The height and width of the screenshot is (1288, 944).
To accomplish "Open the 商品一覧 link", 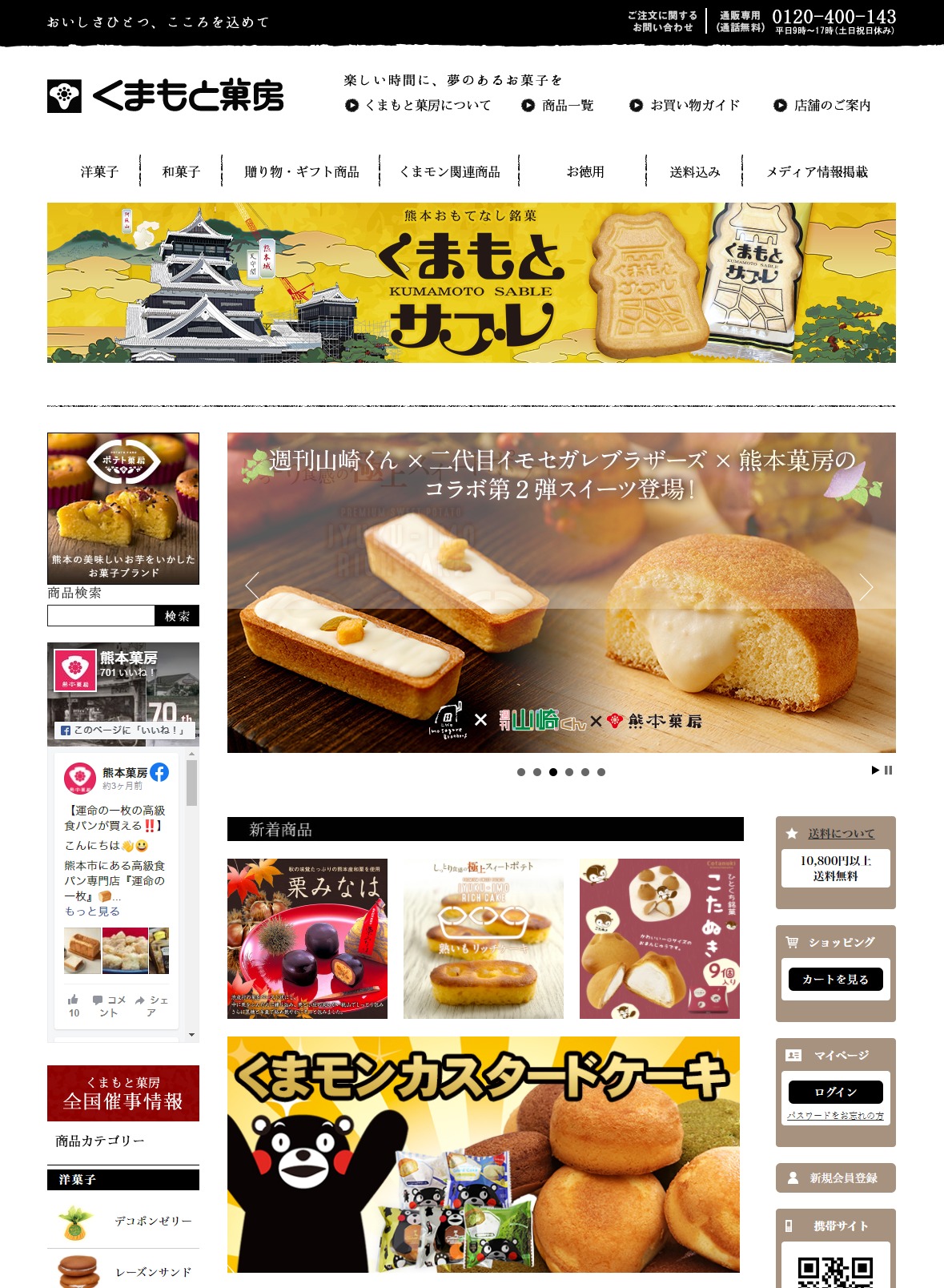I will [567, 106].
